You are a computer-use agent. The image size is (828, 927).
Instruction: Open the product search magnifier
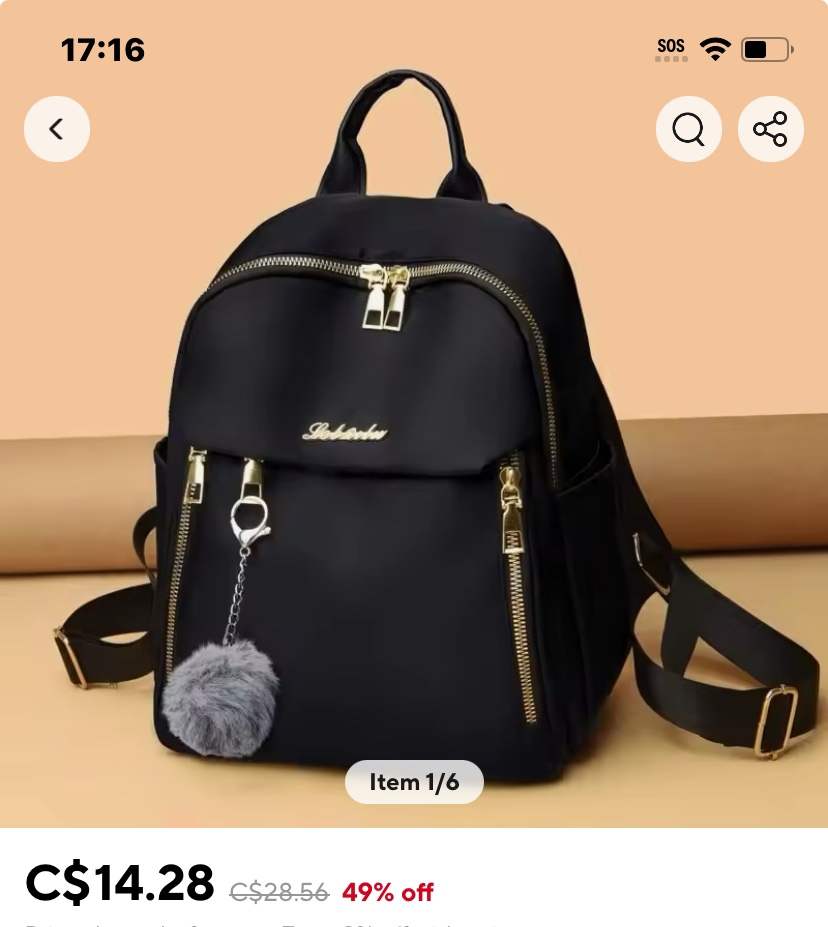click(x=688, y=129)
